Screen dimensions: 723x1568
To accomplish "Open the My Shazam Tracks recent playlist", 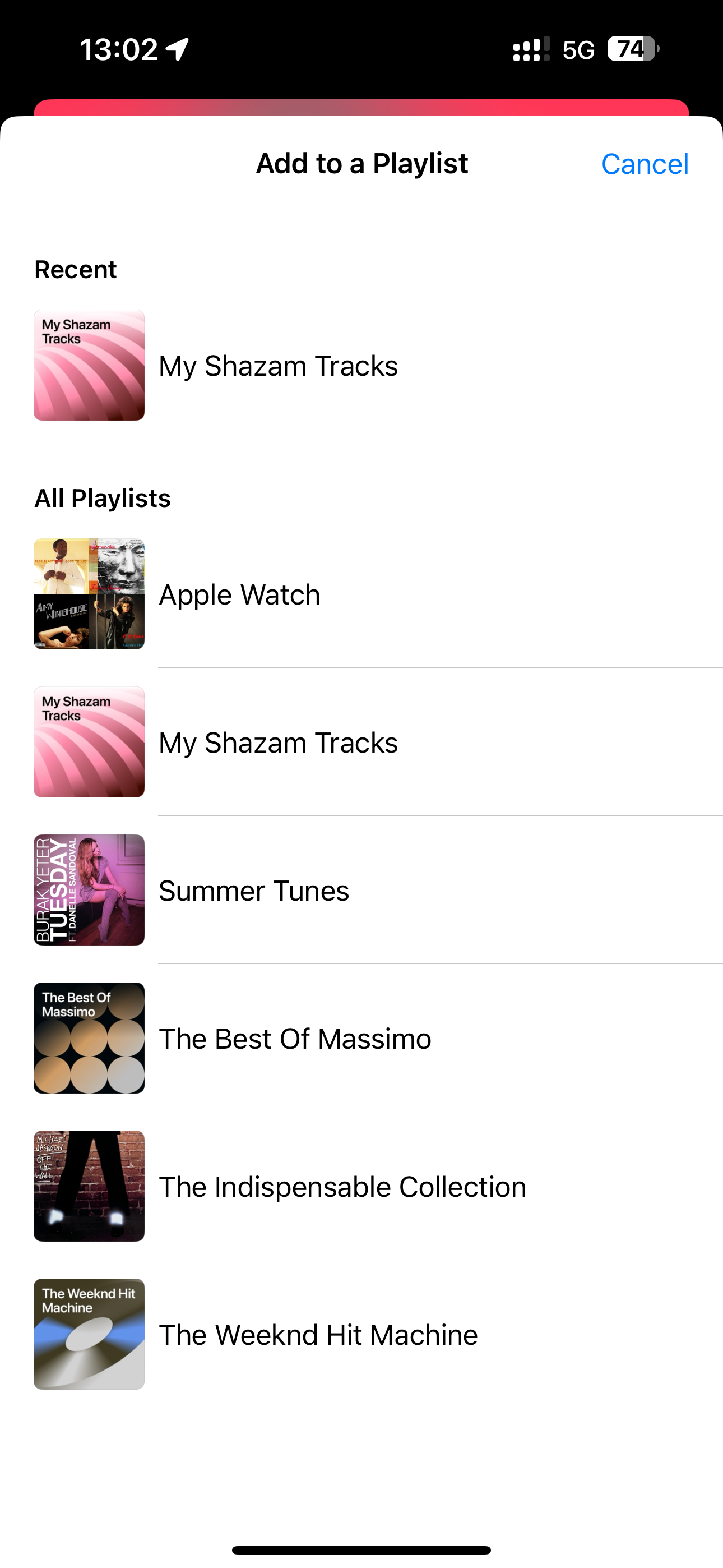I will 278,365.
